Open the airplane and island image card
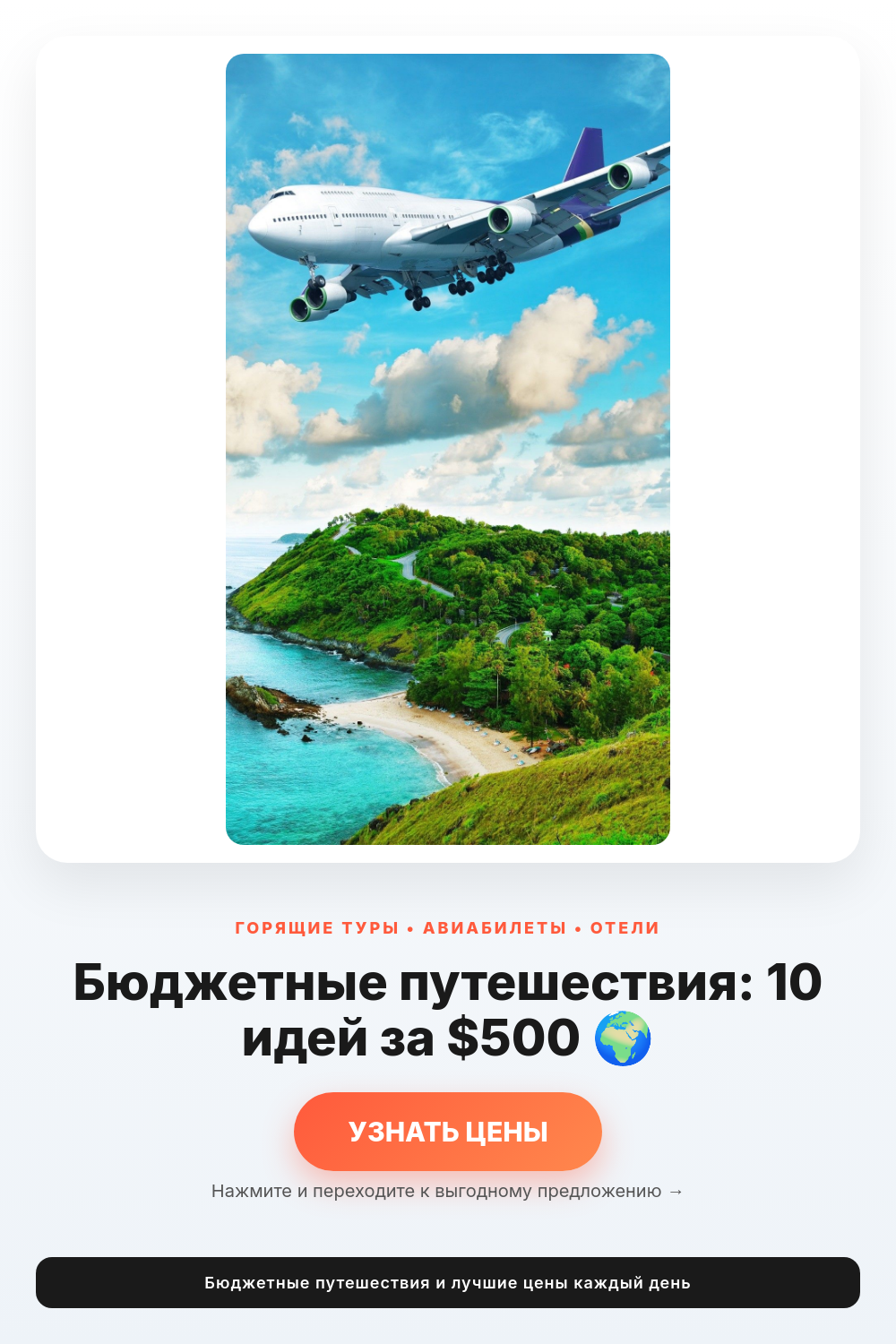Image resolution: width=896 pixels, height=1344 pixels. [448, 449]
